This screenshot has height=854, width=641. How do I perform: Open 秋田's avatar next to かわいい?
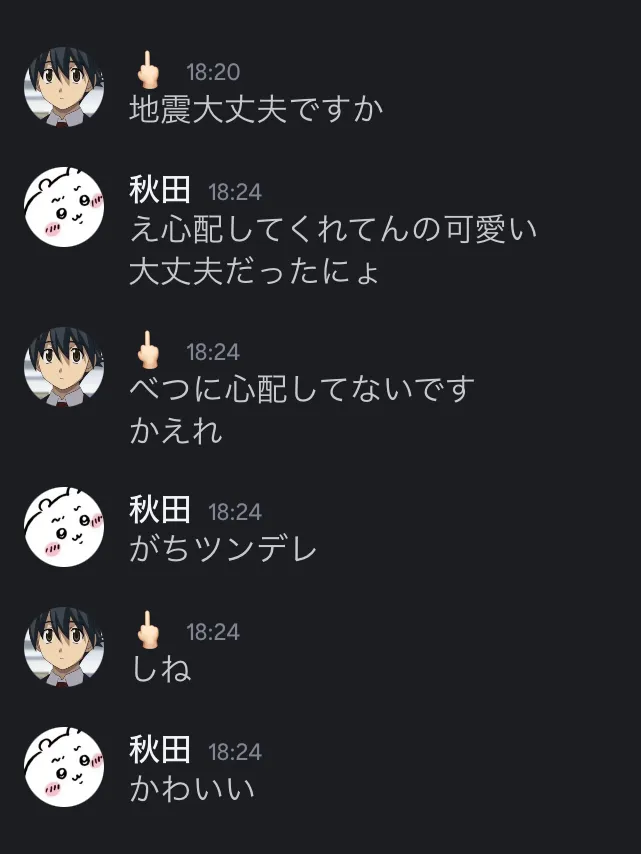pyautogui.click(x=64, y=767)
